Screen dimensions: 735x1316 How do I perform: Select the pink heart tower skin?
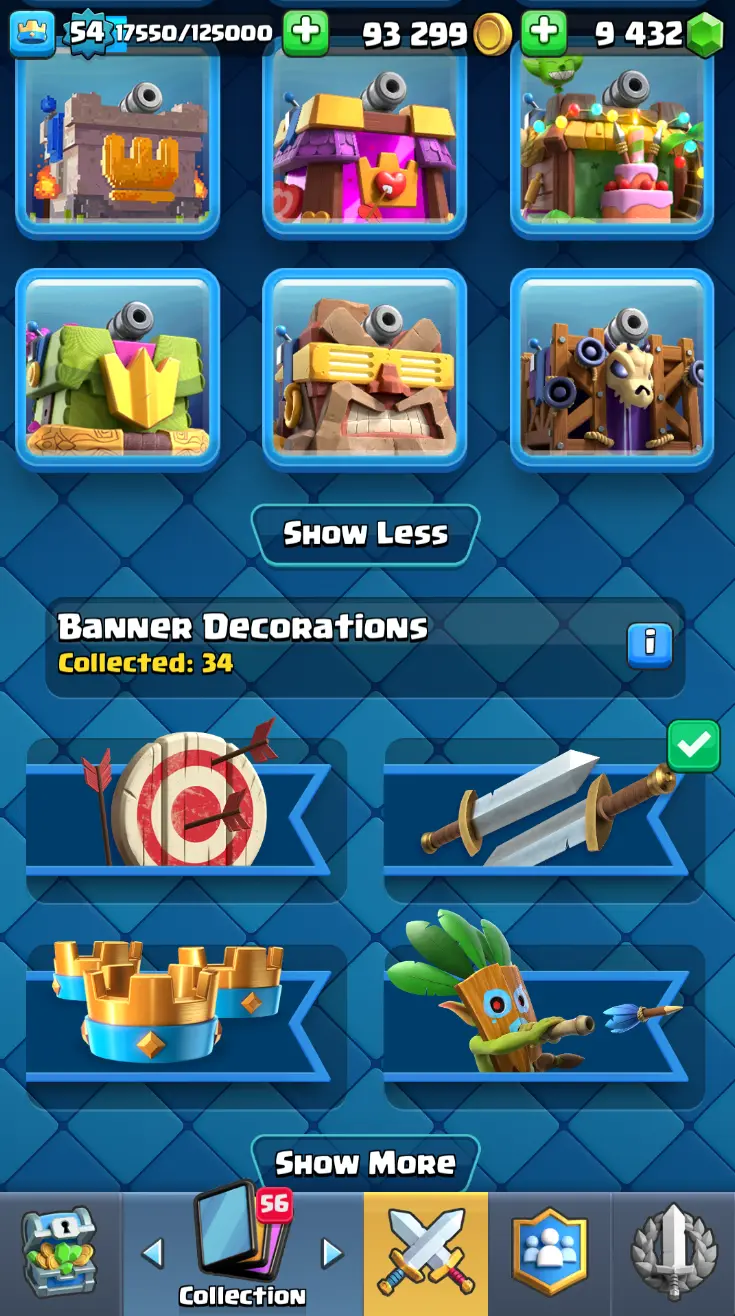click(364, 140)
